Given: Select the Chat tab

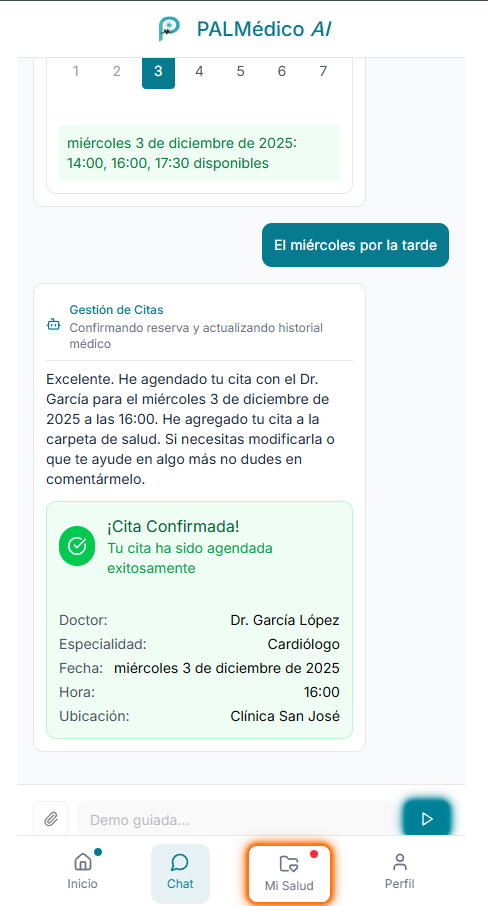Looking at the screenshot, I should coord(180,873).
